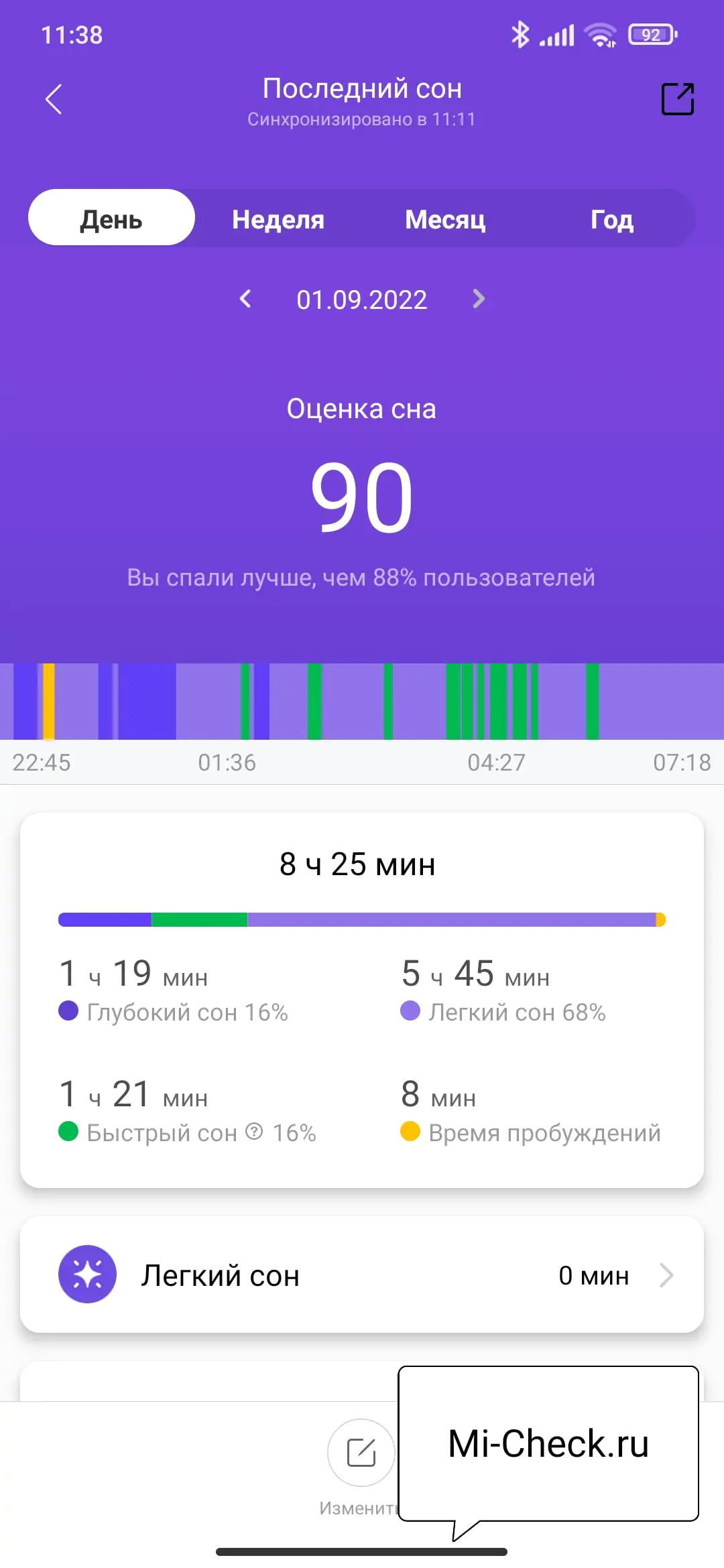Select the День tab
724x1568 pixels.
(111, 218)
